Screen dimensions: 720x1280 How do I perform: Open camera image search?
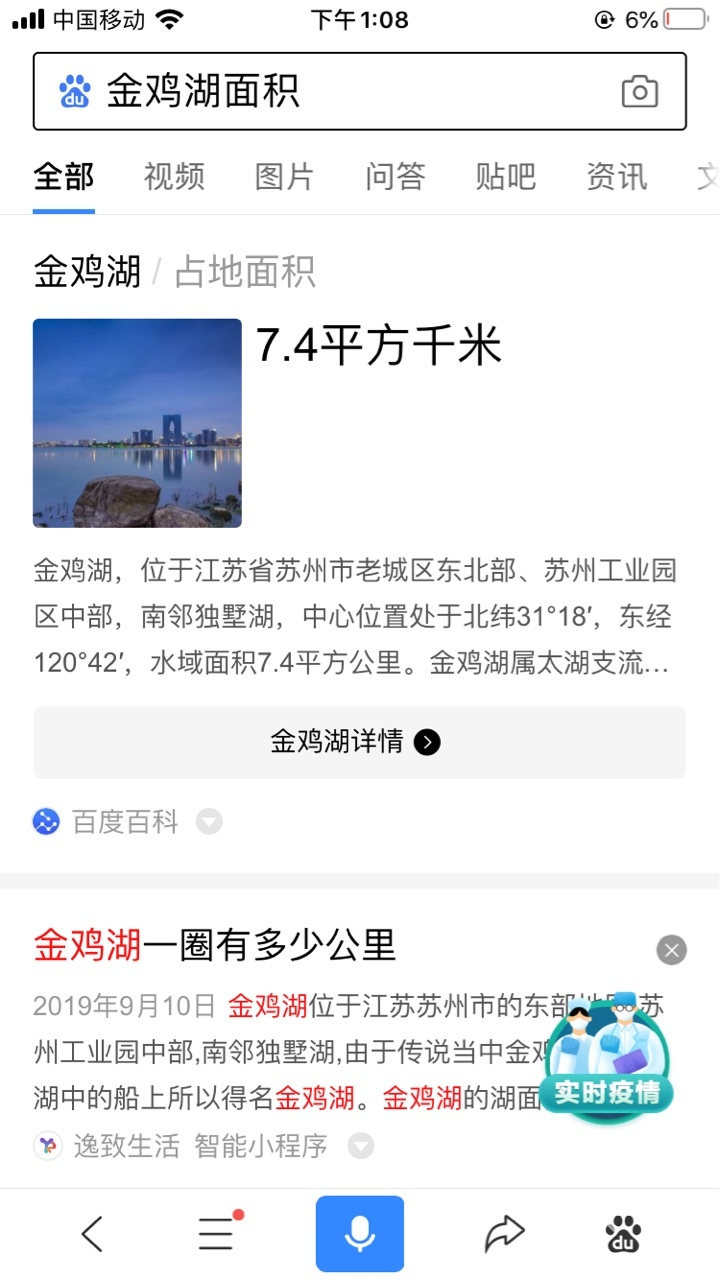point(639,92)
